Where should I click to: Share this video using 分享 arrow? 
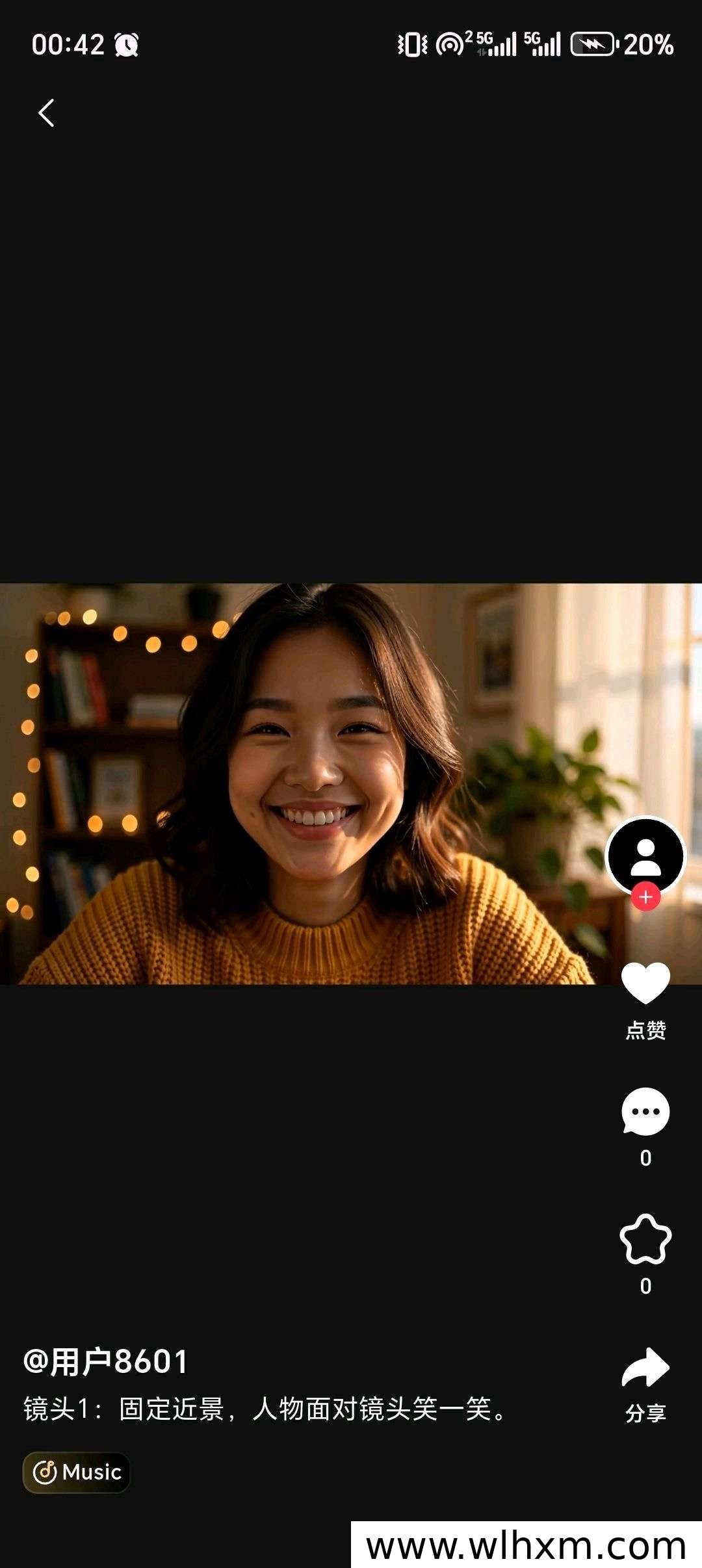[x=645, y=1368]
